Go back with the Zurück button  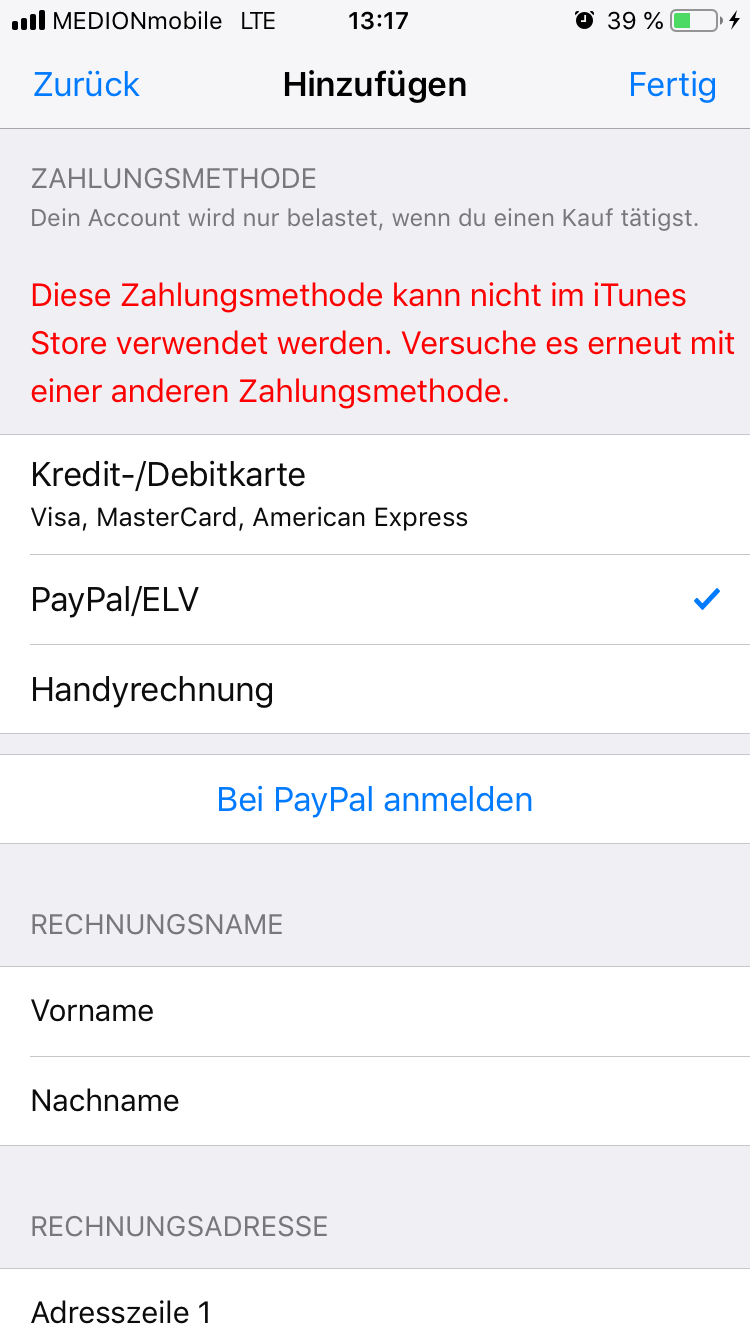pos(86,85)
